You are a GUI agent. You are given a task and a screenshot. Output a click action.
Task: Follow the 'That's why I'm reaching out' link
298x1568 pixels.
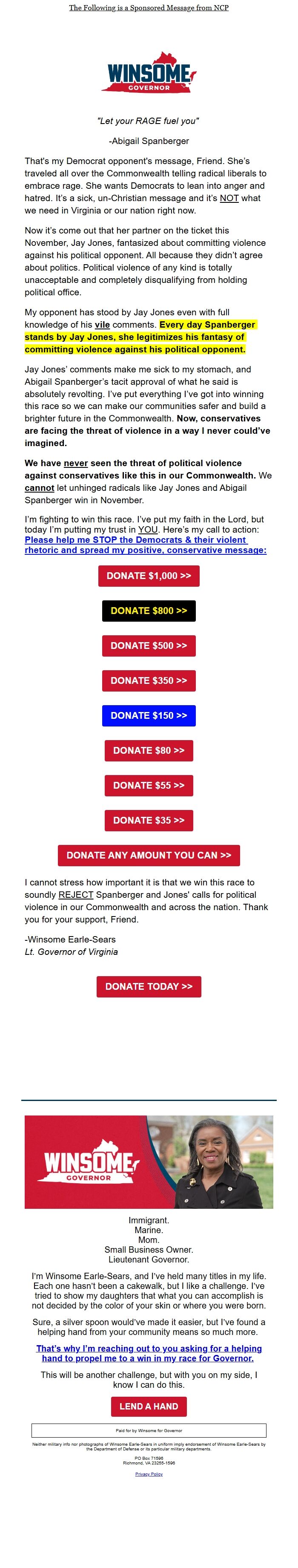(x=149, y=1353)
